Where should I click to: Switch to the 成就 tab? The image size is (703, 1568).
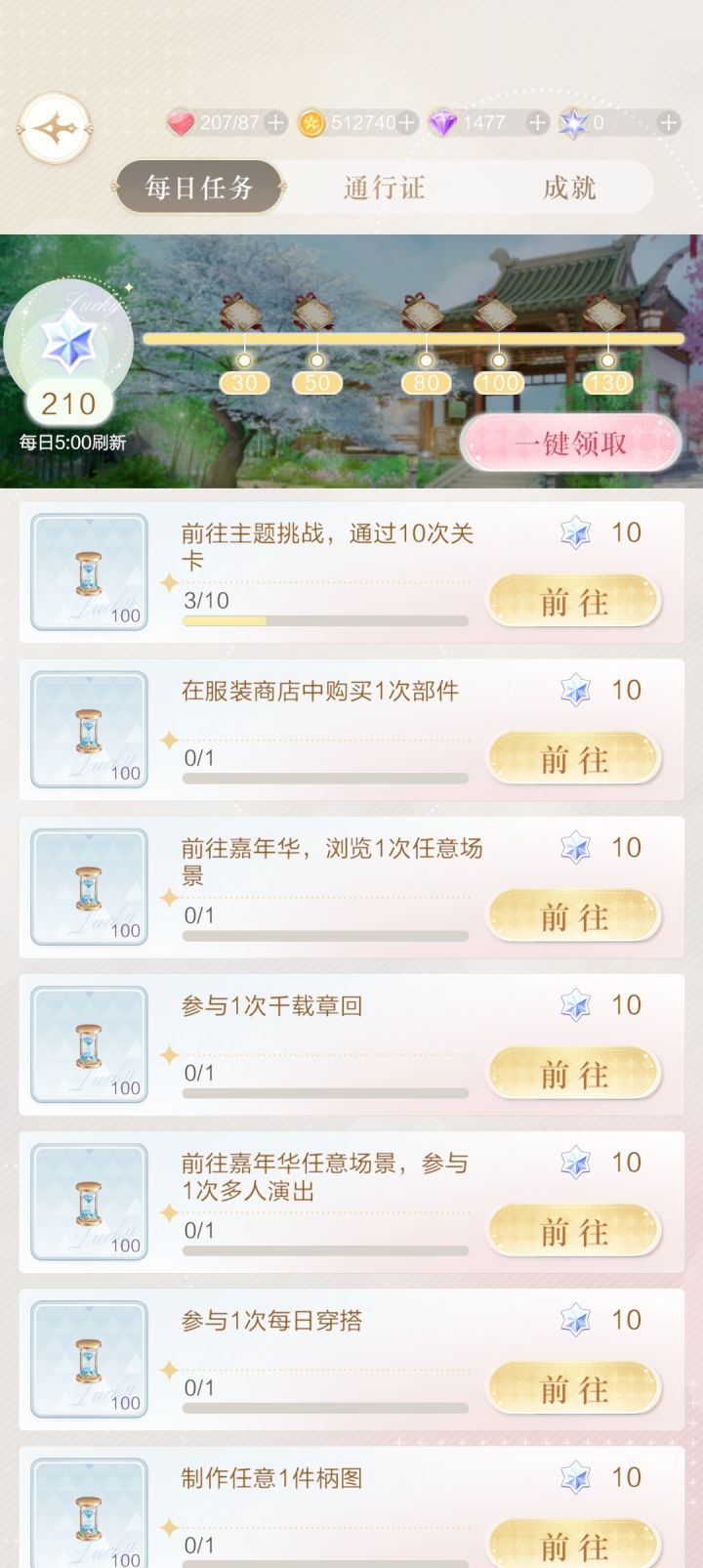coord(569,188)
